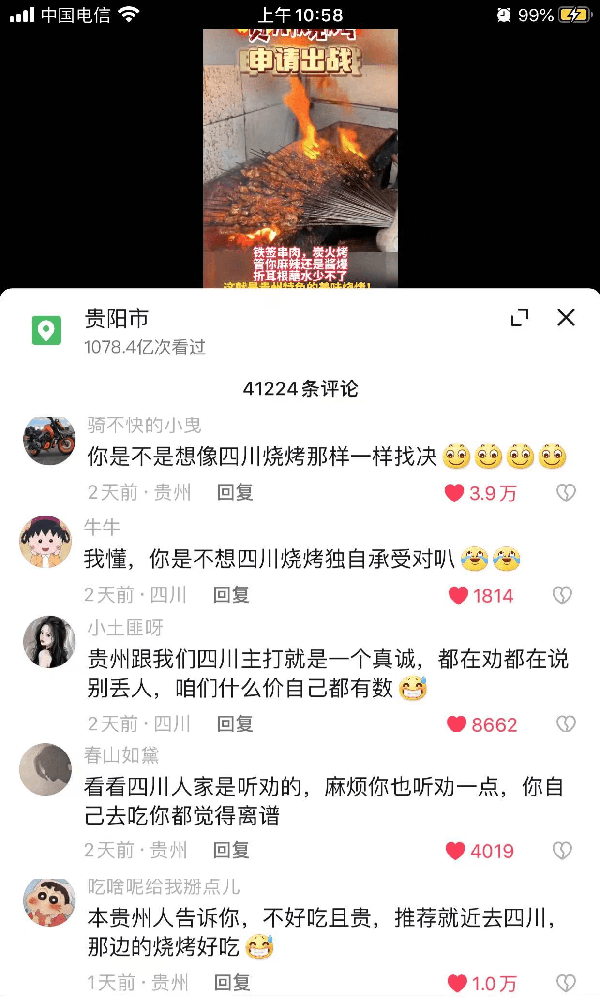600x1002 pixels.
Task: Open 春山如黛's profile avatar
Action: pyautogui.click(x=45, y=769)
